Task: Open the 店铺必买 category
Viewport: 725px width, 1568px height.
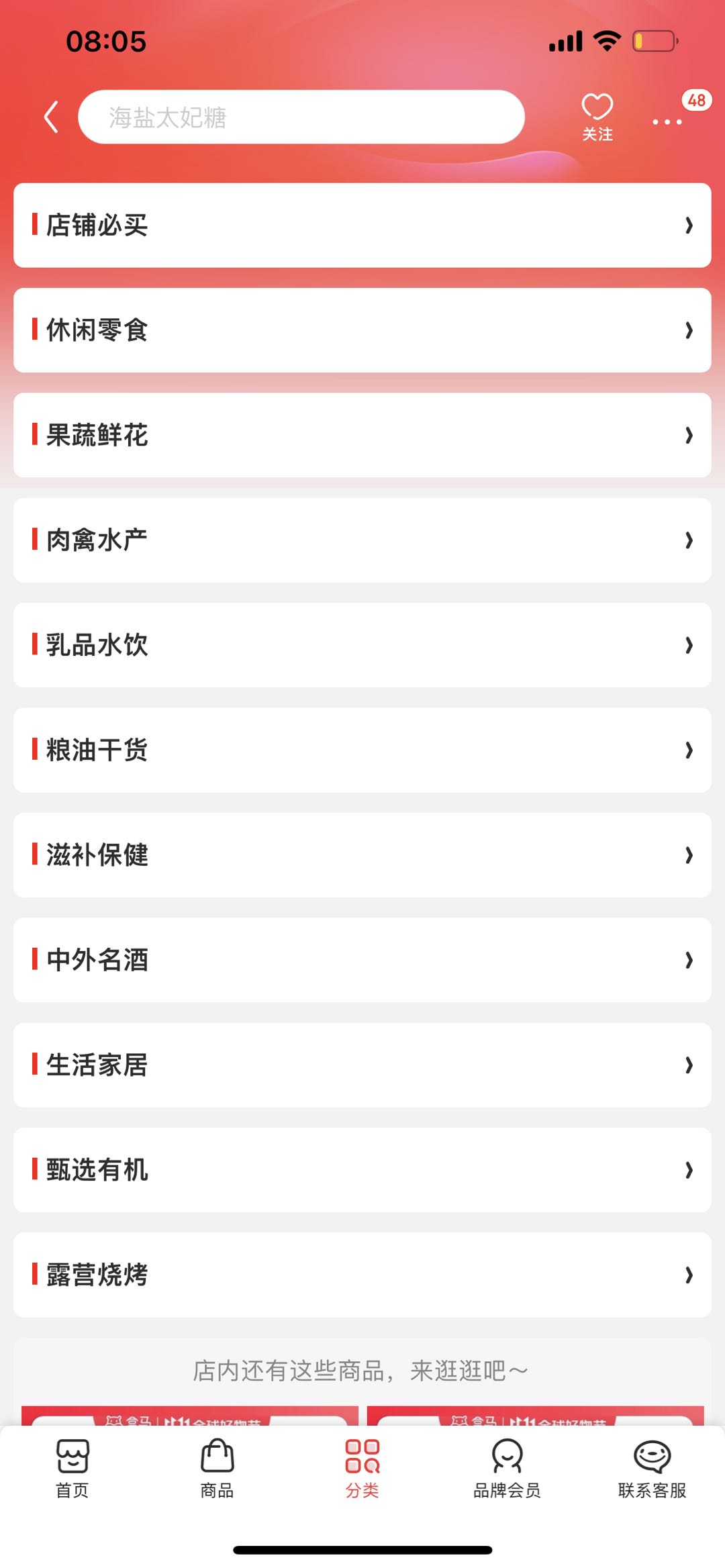Action: [362, 226]
